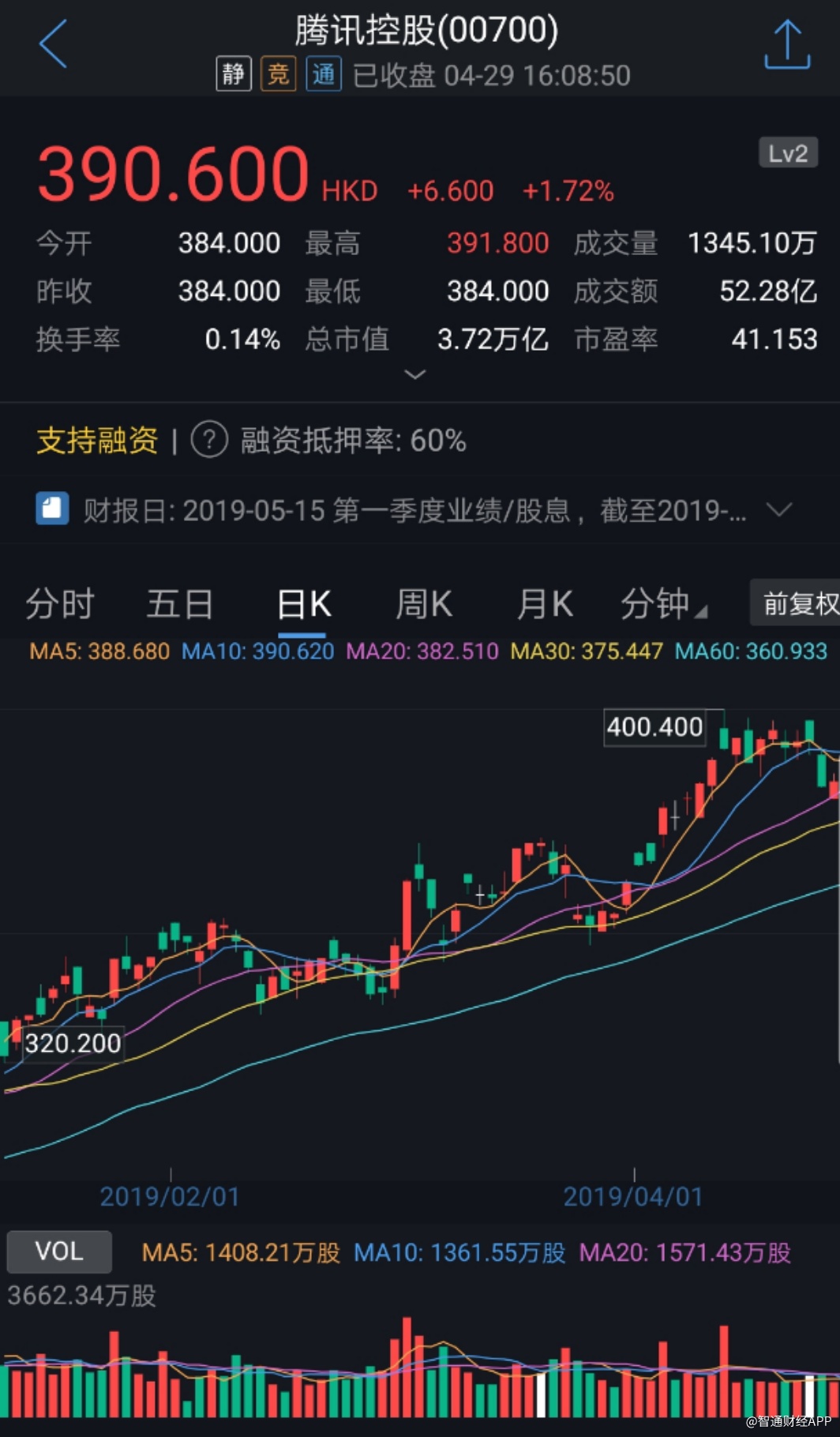Go back using the top-left arrow
840x1437 pixels.
[54, 44]
